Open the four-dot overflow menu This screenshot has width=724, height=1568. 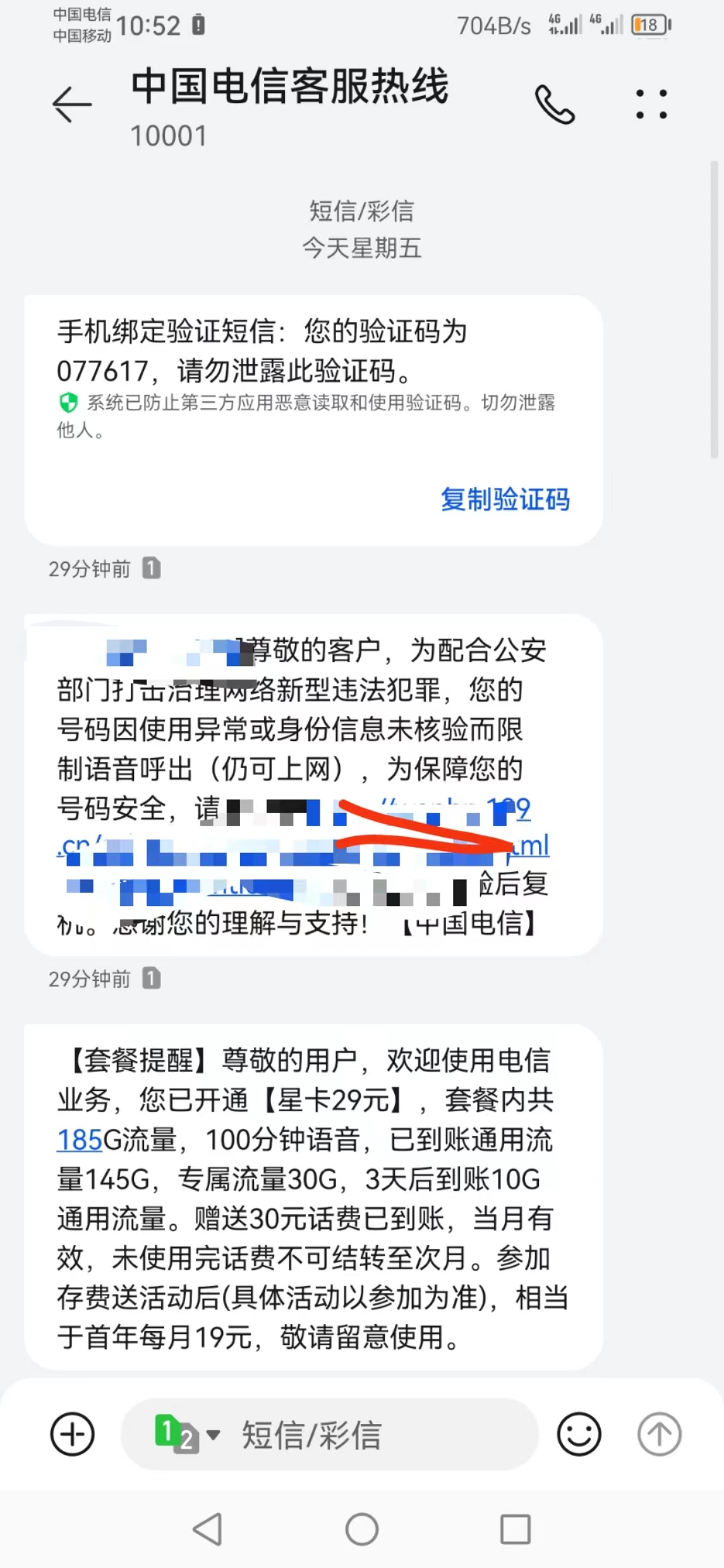point(651,105)
